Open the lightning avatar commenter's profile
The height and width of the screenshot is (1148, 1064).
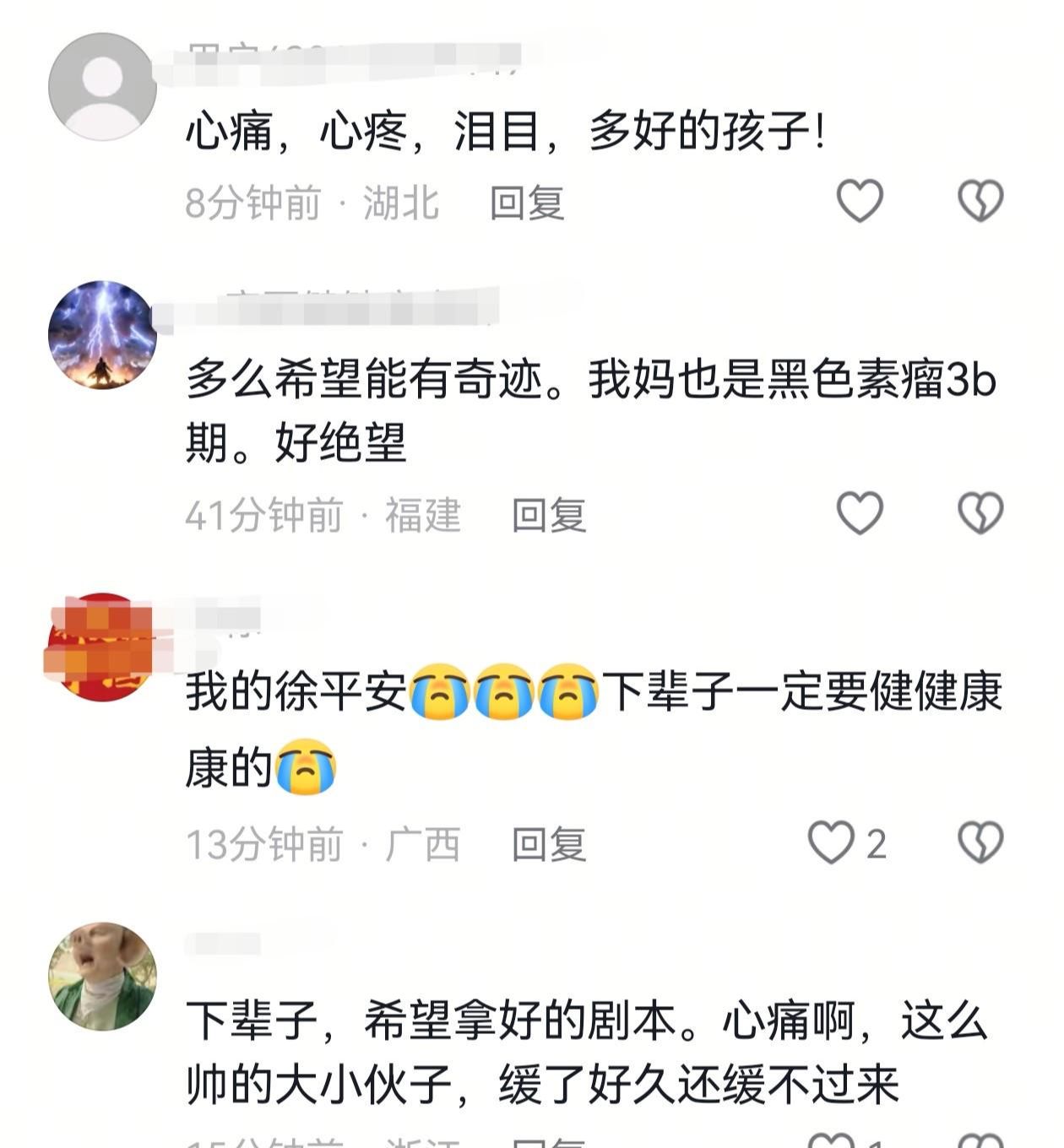(x=102, y=335)
